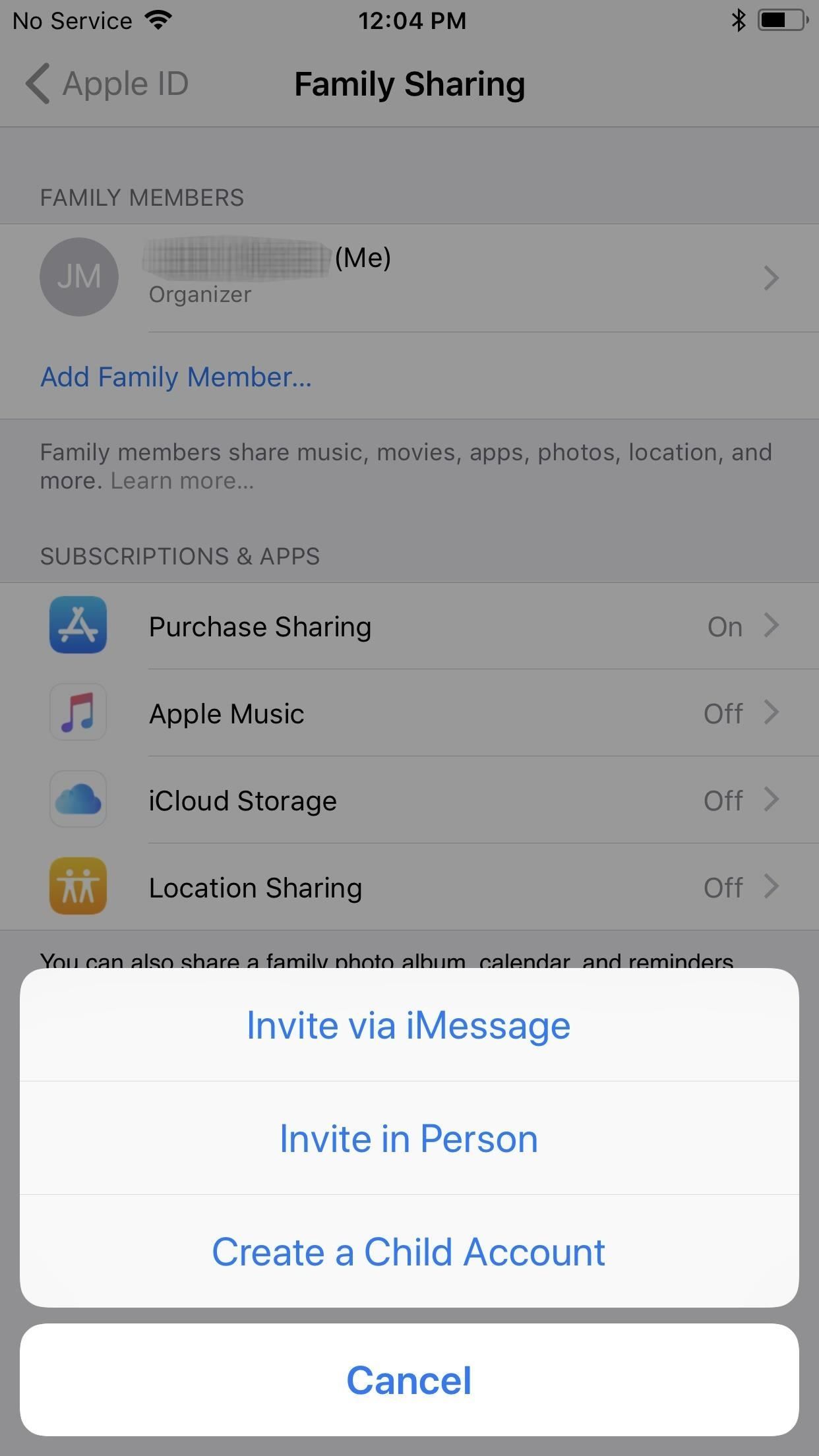Expand the Purchase Sharing row chevron

(x=772, y=626)
